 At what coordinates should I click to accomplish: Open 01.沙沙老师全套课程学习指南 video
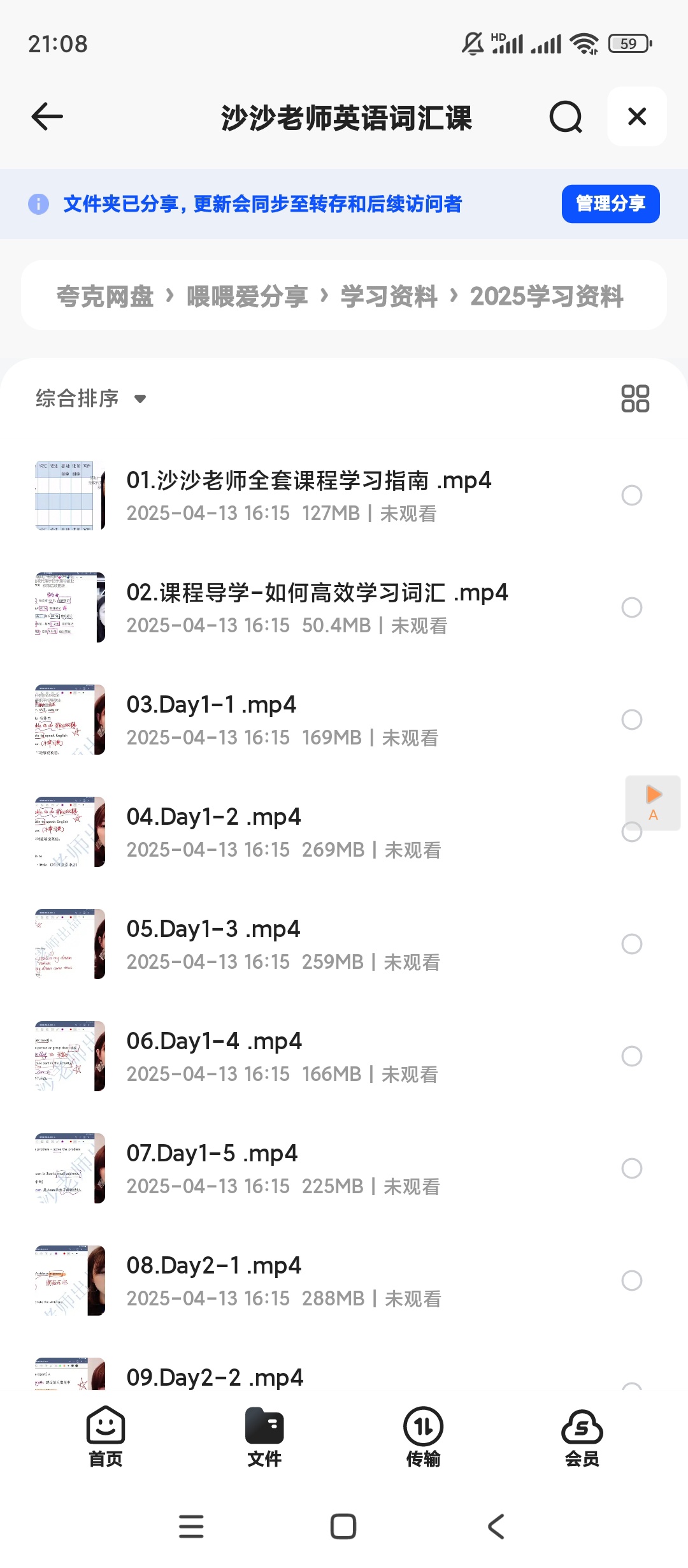coord(308,495)
